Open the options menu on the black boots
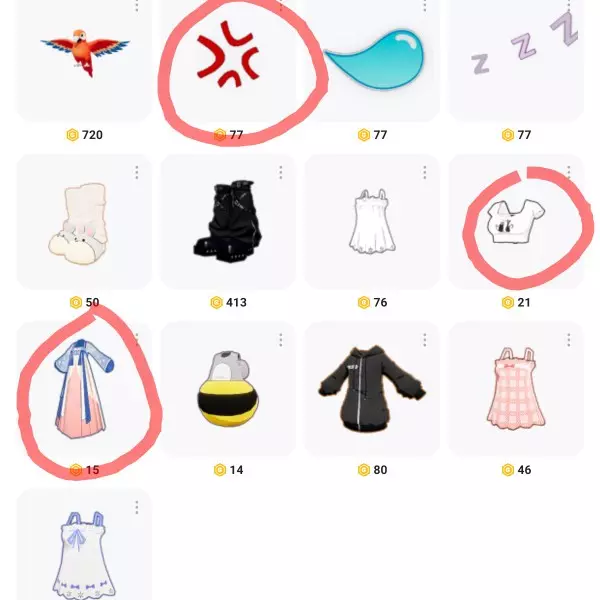The height and width of the screenshot is (600, 600). click(281, 173)
